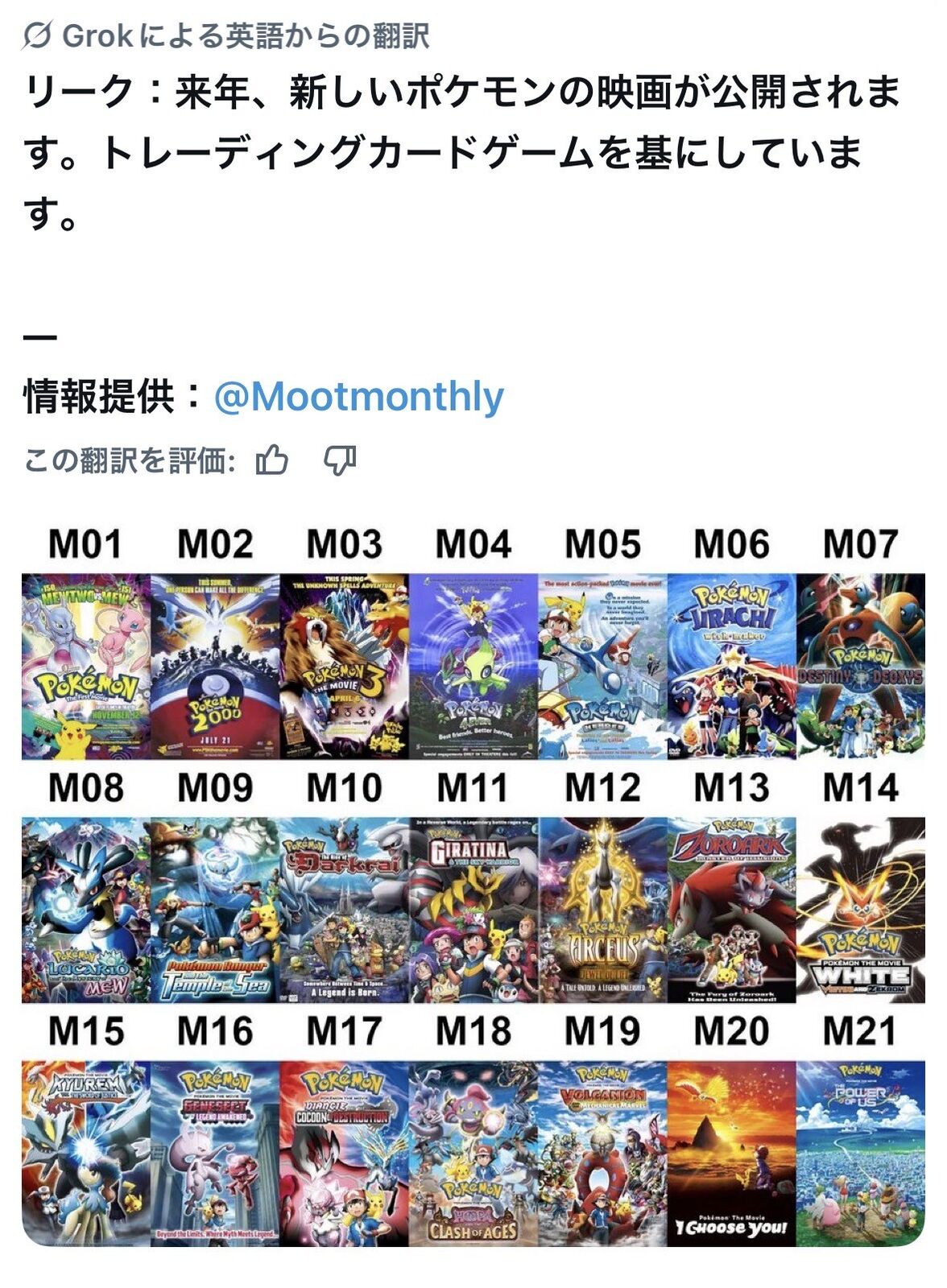Tap the Grok translation label
This screenshot has width=947, height=1288.
(x=226, y=35)
